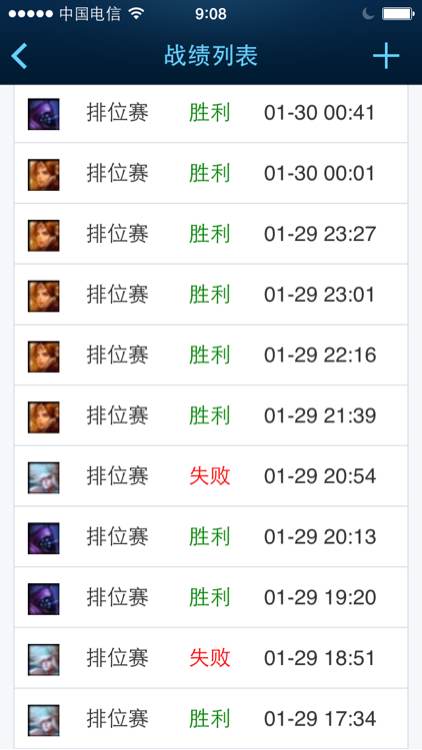View the match played 01-29 23:27
This screenshot has width=422, height=750.
tap(211, 234)
